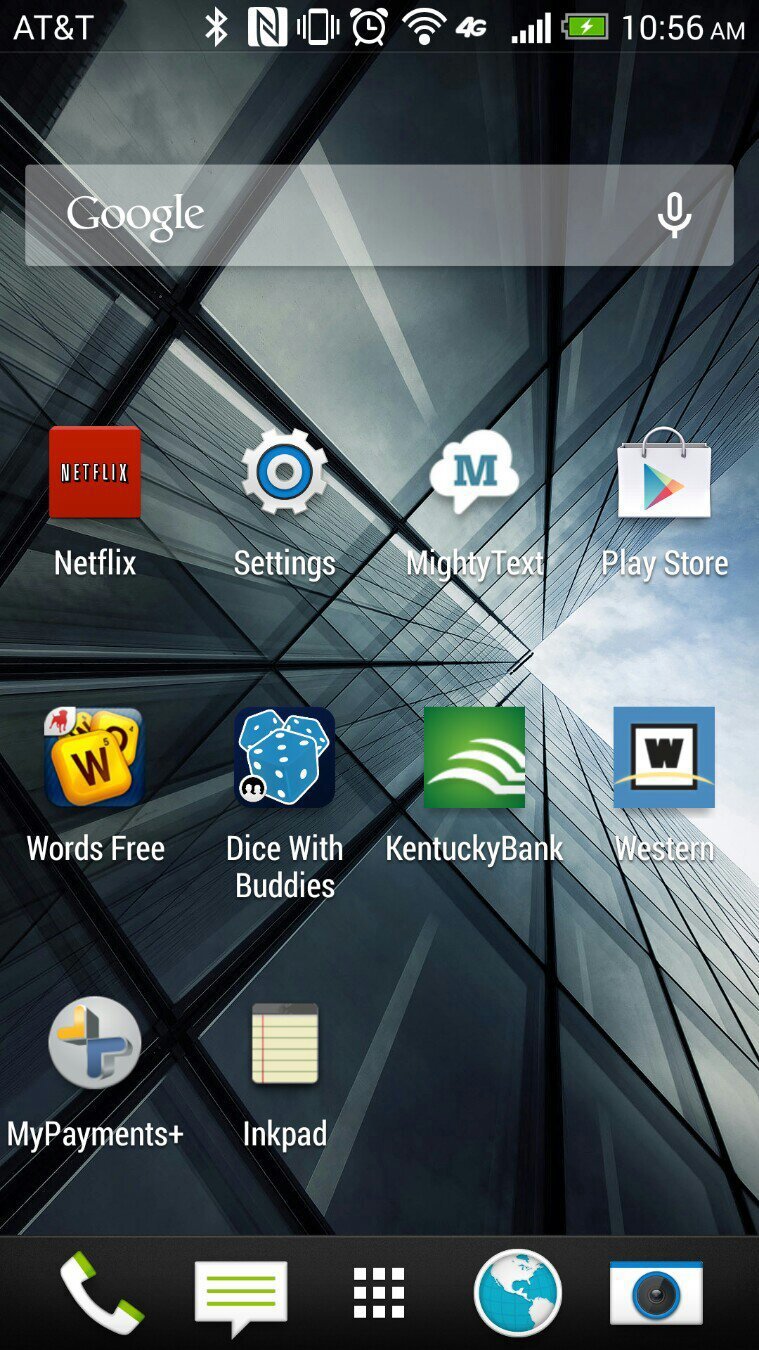Open Inkpad notes
This screenshot has height=1350, width=759.
point(284,1043)
